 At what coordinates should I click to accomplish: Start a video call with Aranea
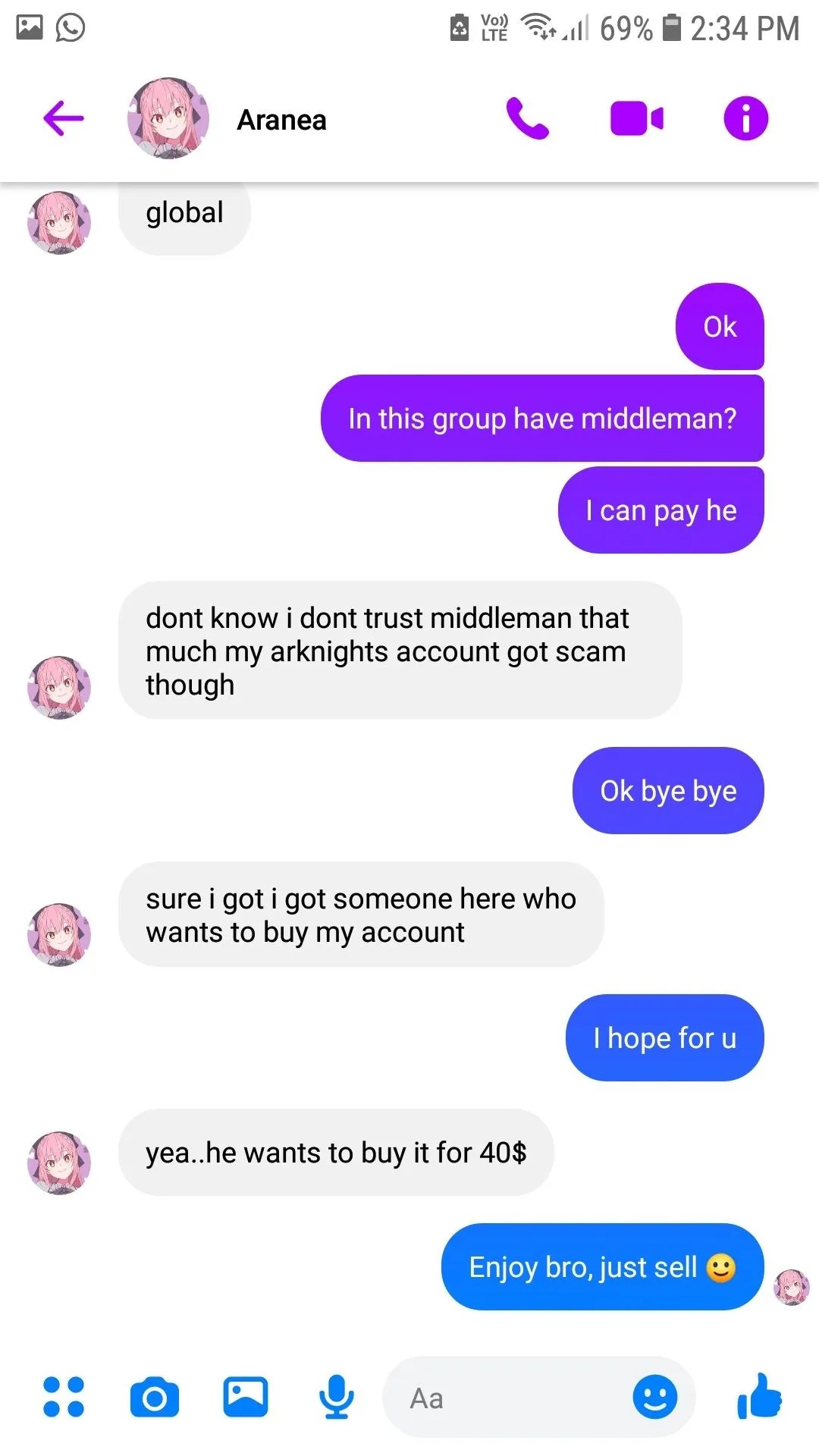pos(637,118)
